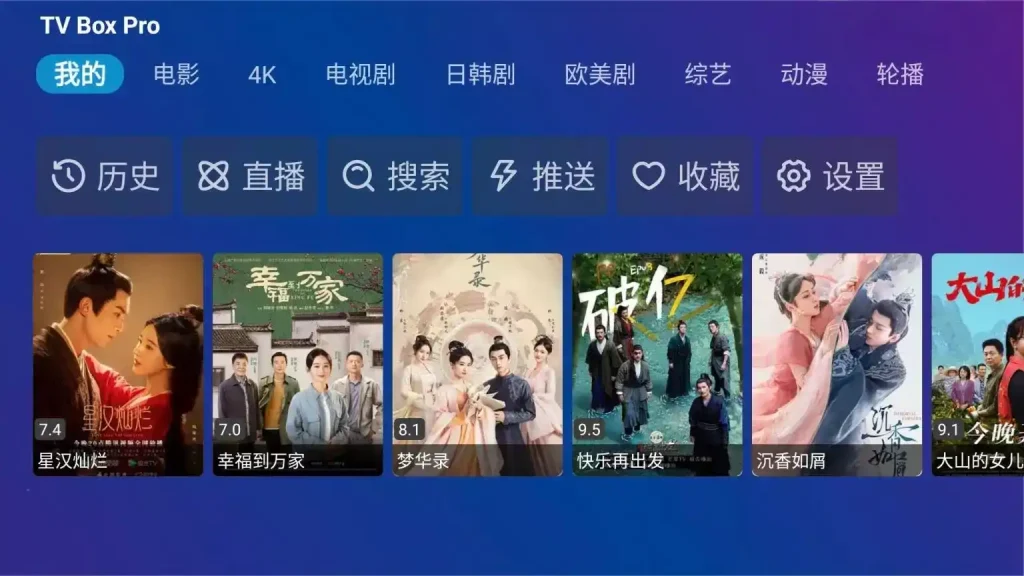Select the 梦华录 drama card

click(x=478, y=364)
